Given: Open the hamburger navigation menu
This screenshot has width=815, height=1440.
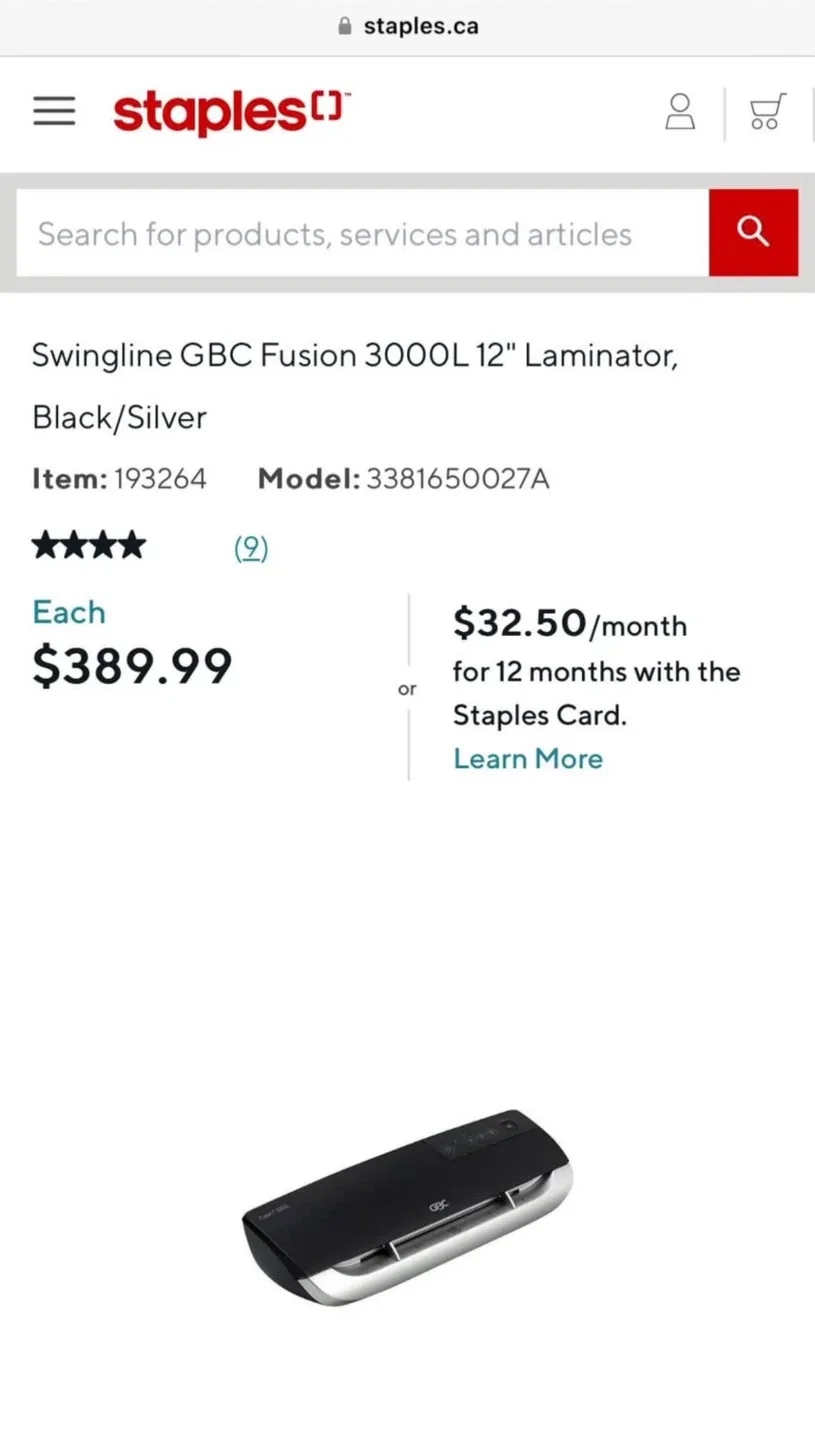Looking at the screenshot, I should (x=54, y=111).
